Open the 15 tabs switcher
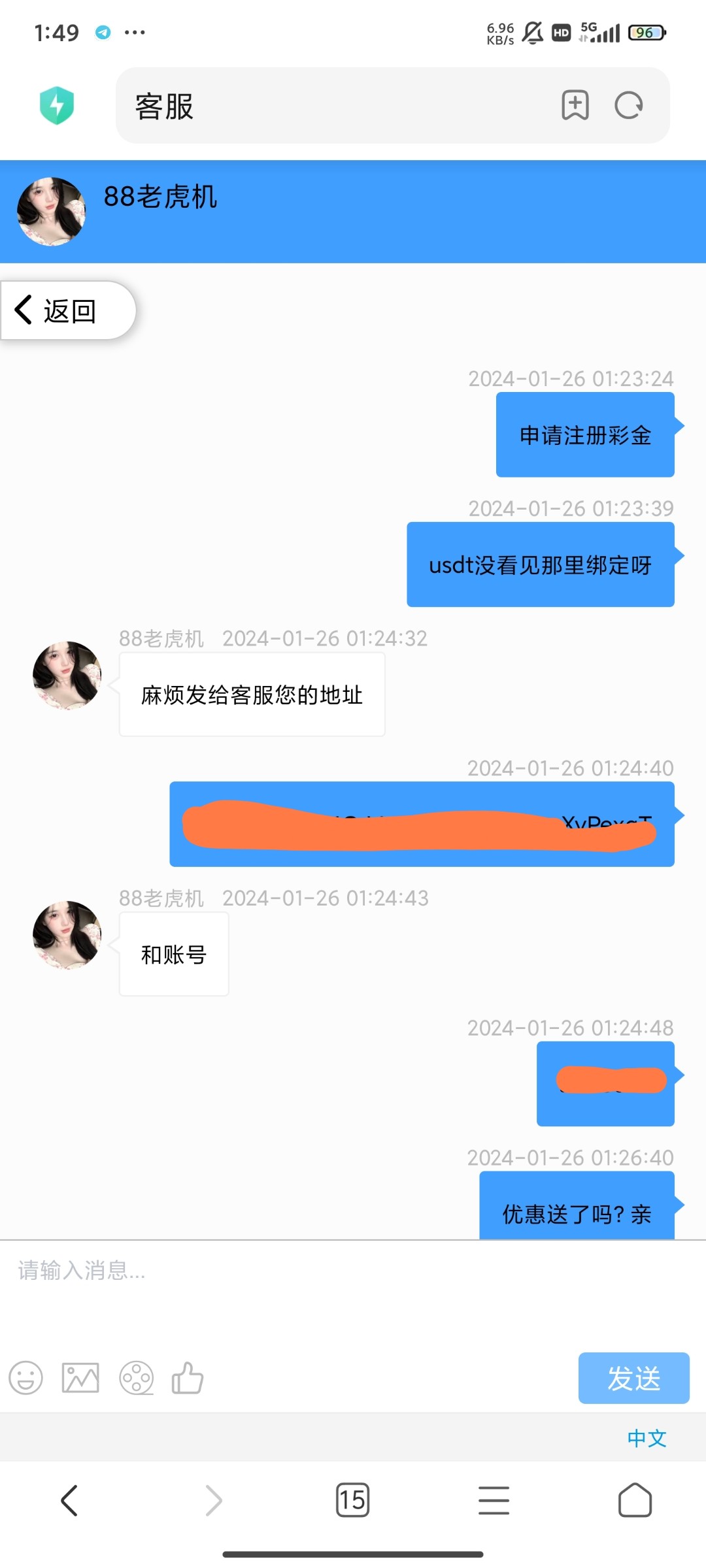Image resolution: width=706 pixels, height=1568 pixels. (352, 1500)
